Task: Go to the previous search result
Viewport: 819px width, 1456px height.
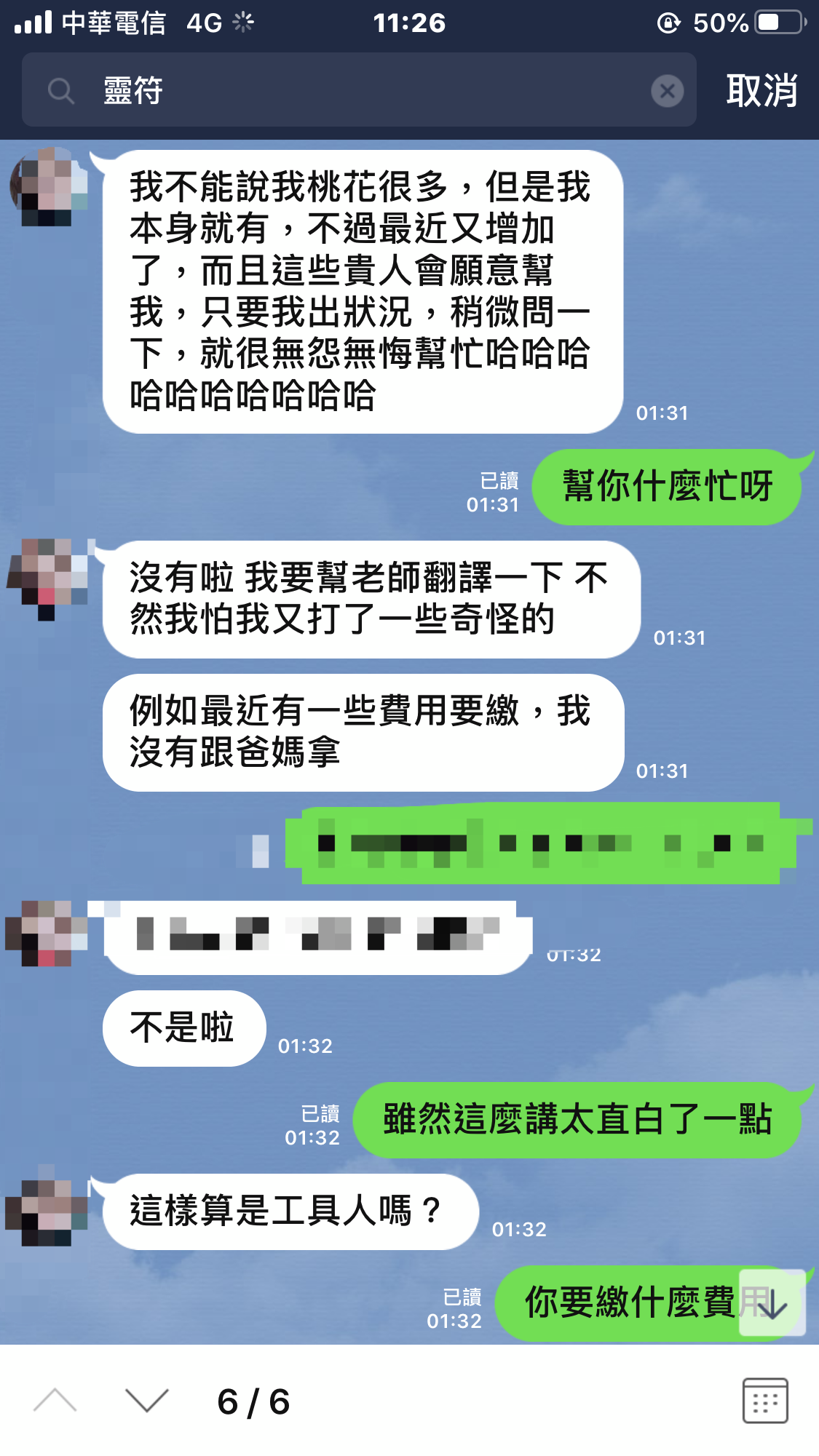Action: [55, 1401]
